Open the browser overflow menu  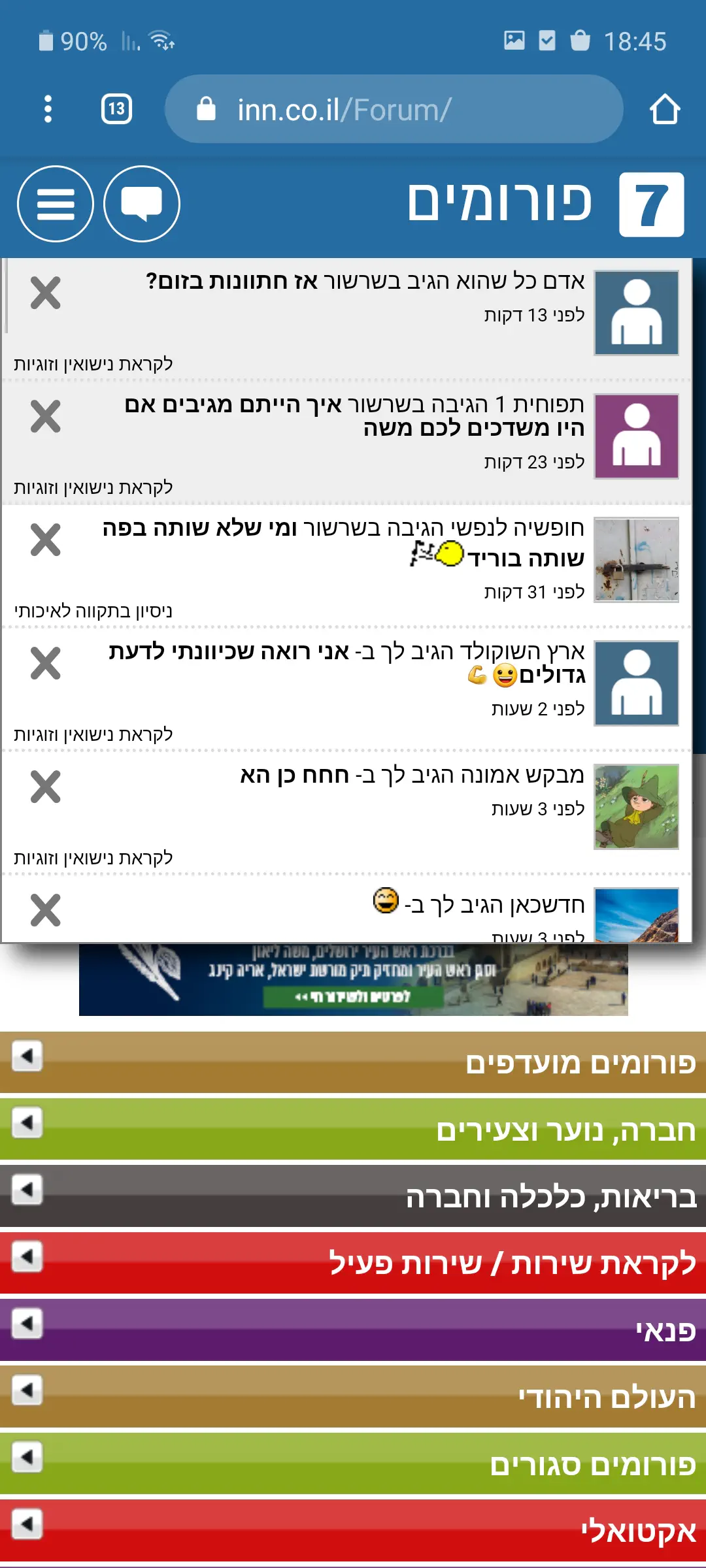[48, 108]
